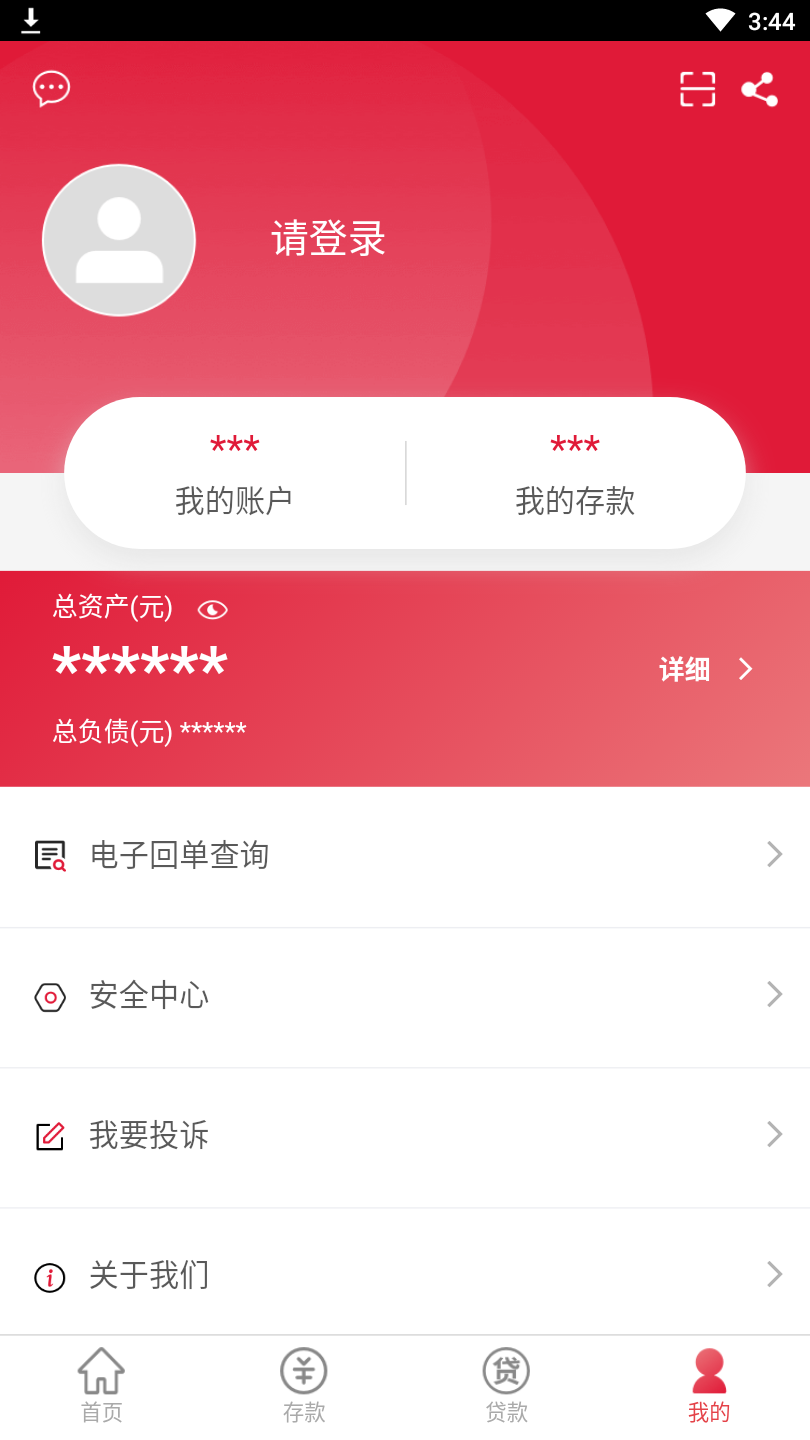Open 我要投诉 row
Viewport: 810px width, 1440px height.
pos(405,1136)
